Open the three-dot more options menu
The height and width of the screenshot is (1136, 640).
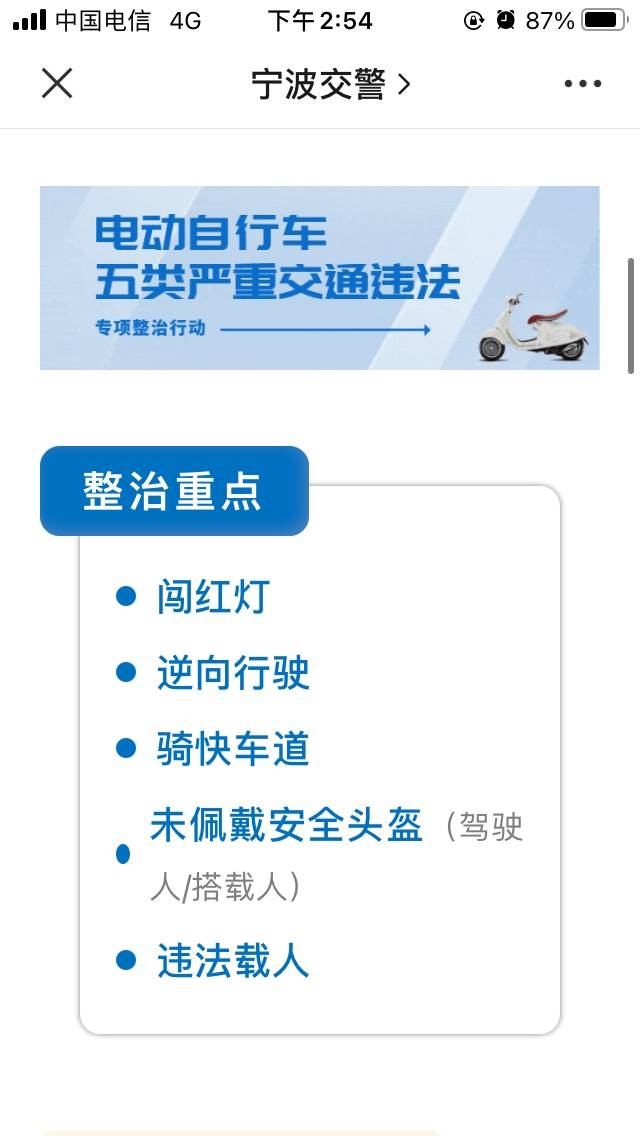pos(582,84)
